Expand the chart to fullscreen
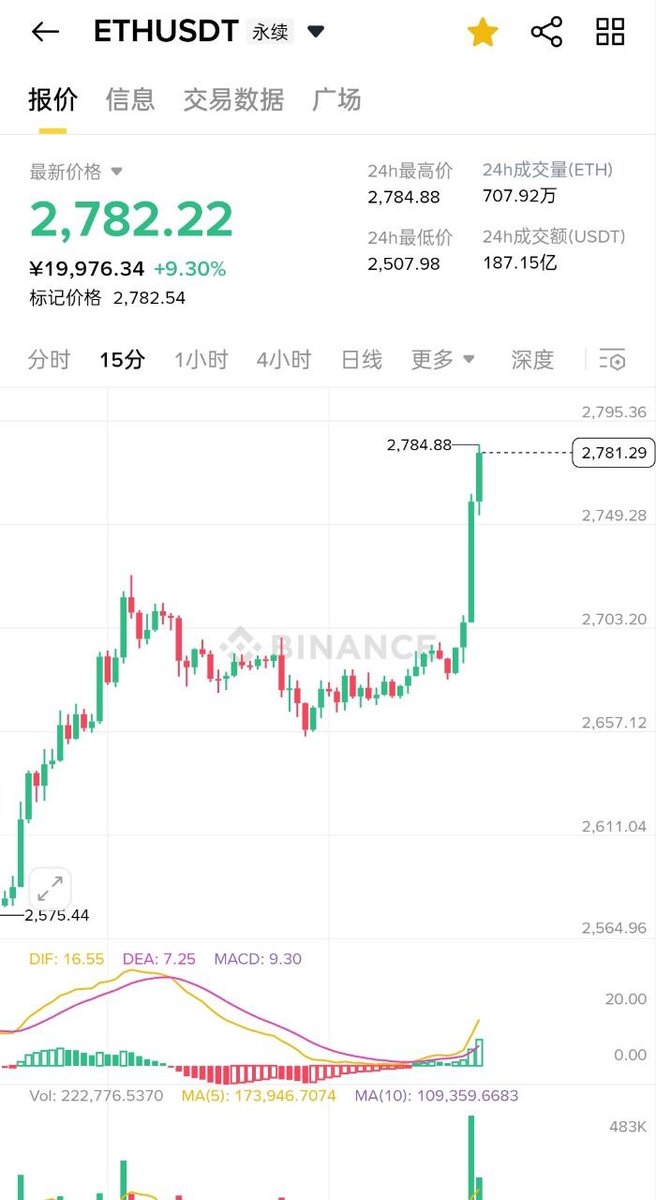The width and height of the screenshot is (656, 1200). click(x=50, y=887)
